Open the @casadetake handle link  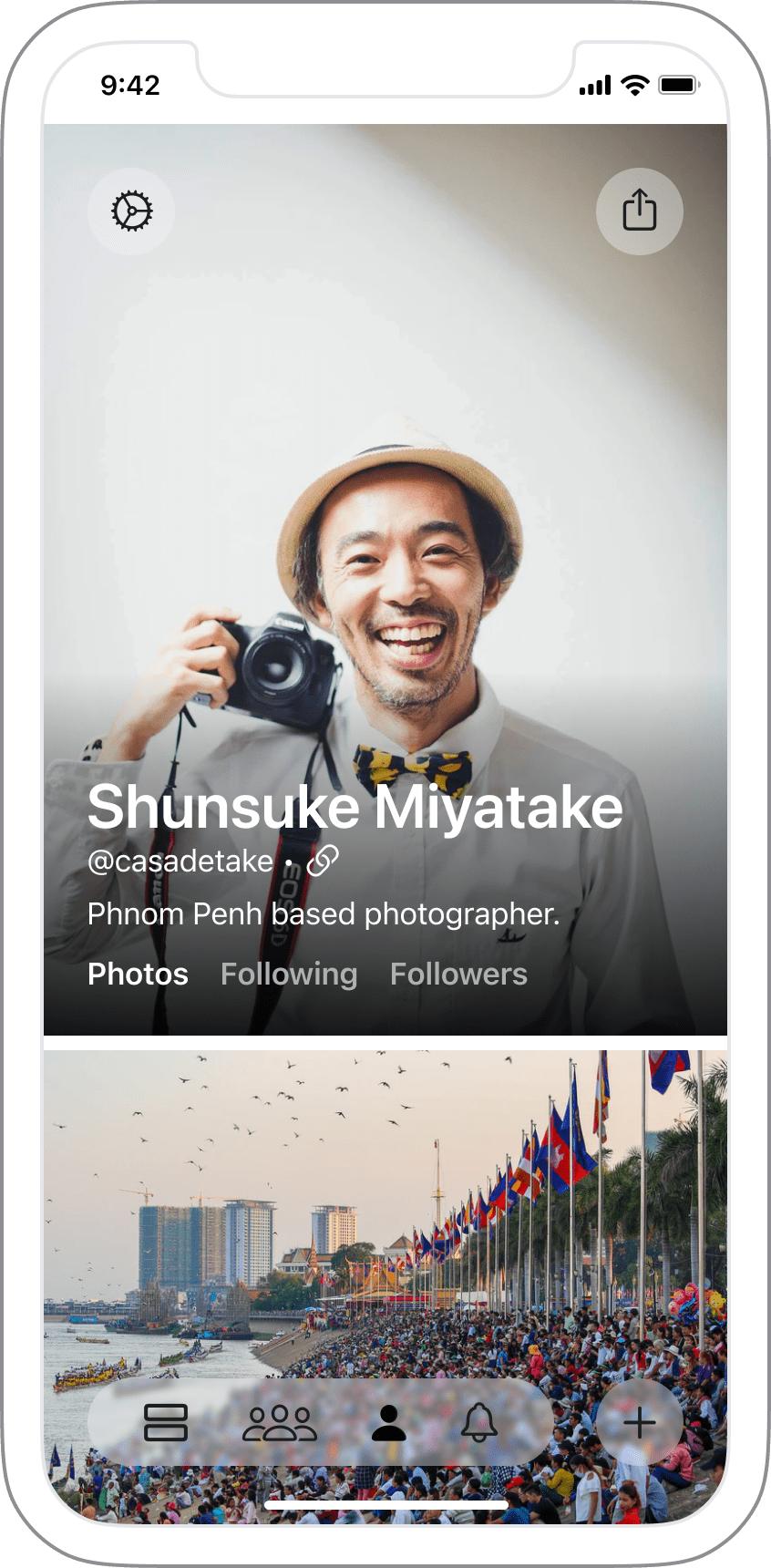(x=180, y=861)
